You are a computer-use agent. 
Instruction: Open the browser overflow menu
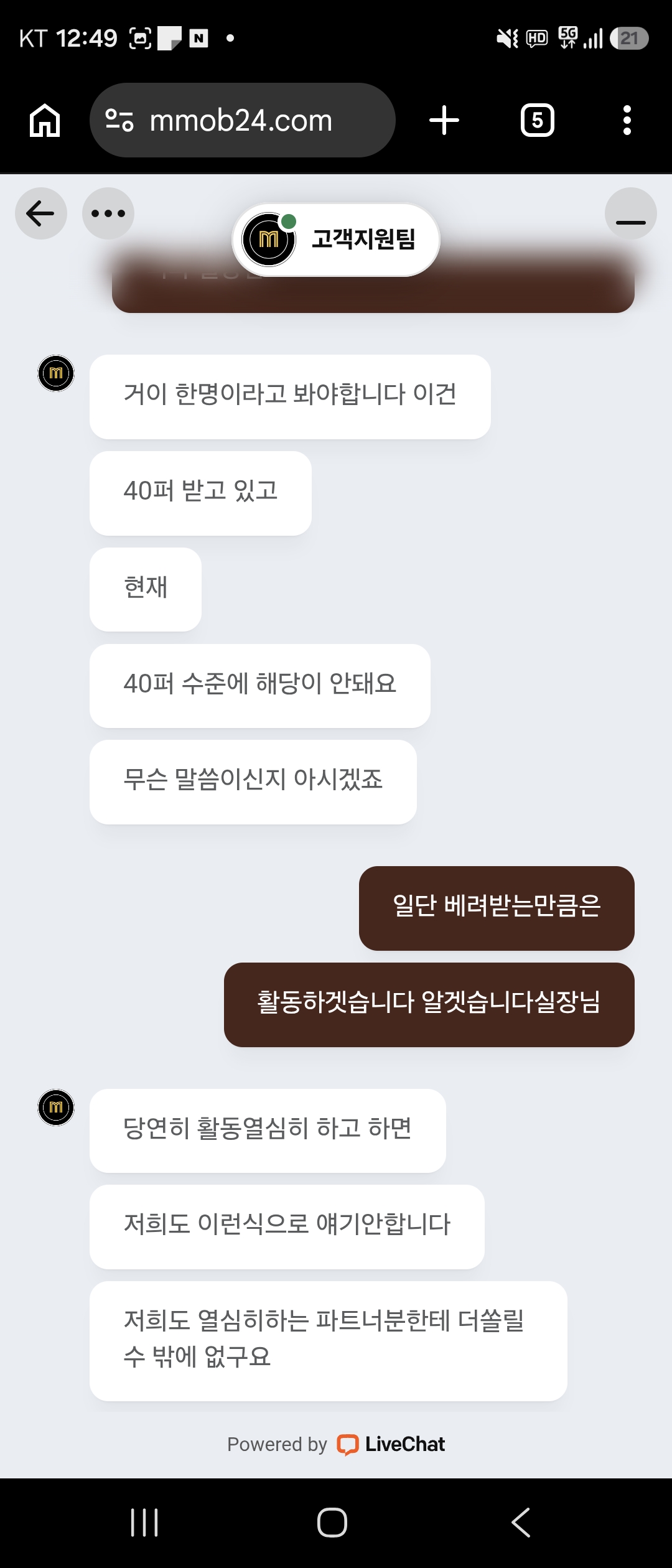point(627,120)
